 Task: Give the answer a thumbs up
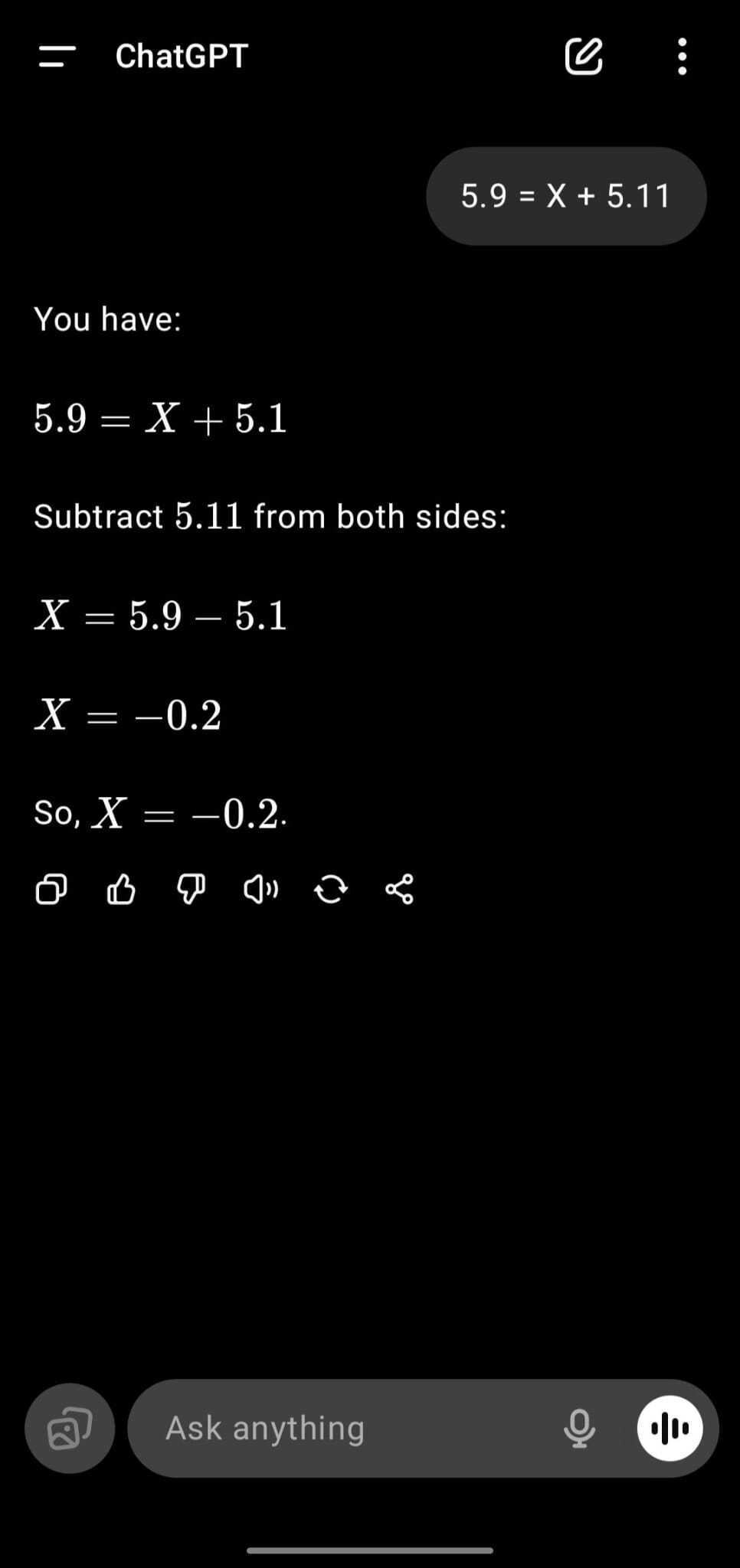pyautogui.click(x=121, y=890)
